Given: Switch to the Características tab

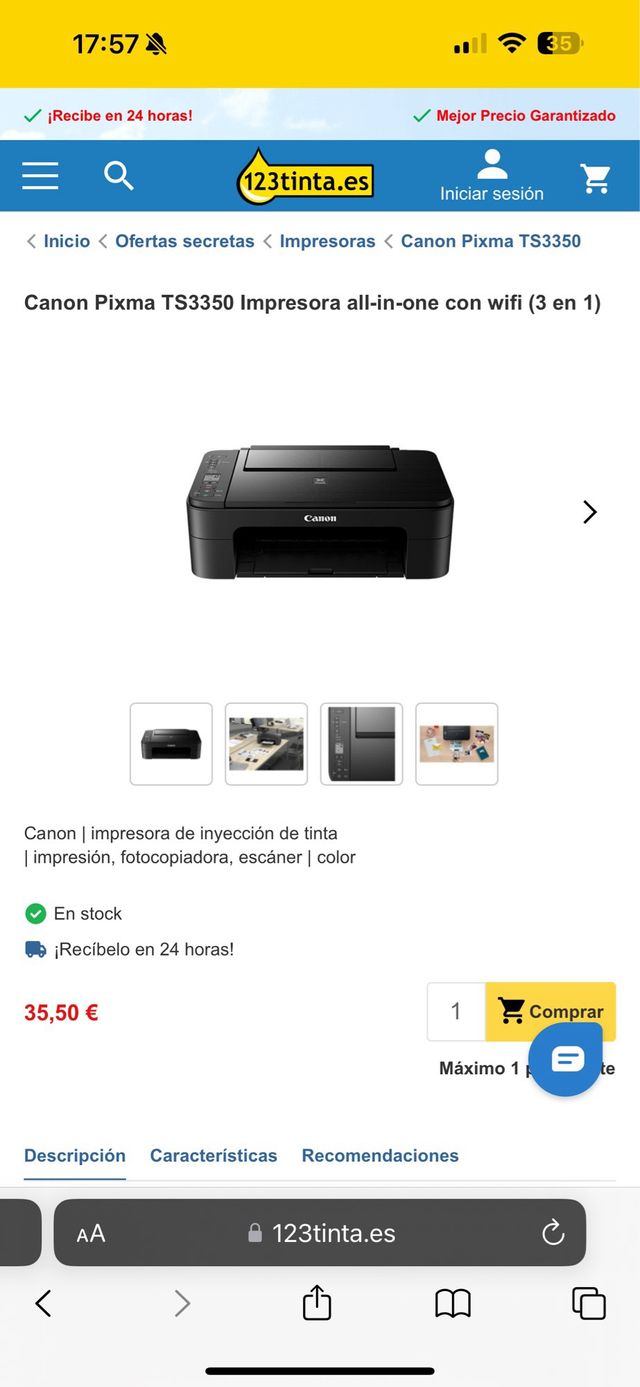Looking at the screenshot, I should [x=213, y=1155].
